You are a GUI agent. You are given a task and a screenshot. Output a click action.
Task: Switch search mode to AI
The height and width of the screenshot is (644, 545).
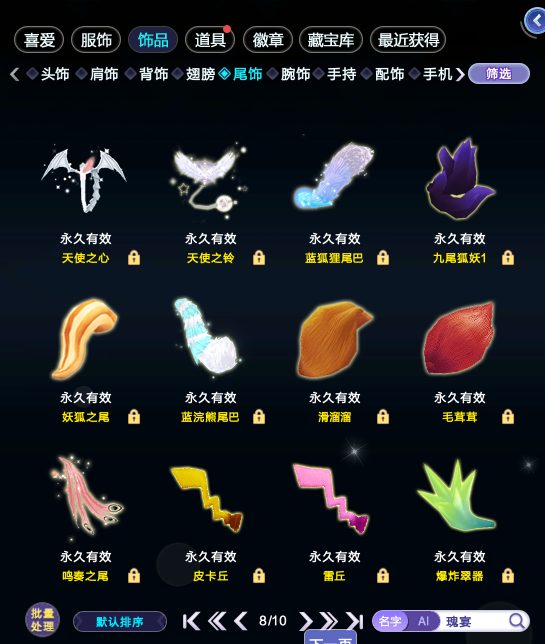[423, 621]
